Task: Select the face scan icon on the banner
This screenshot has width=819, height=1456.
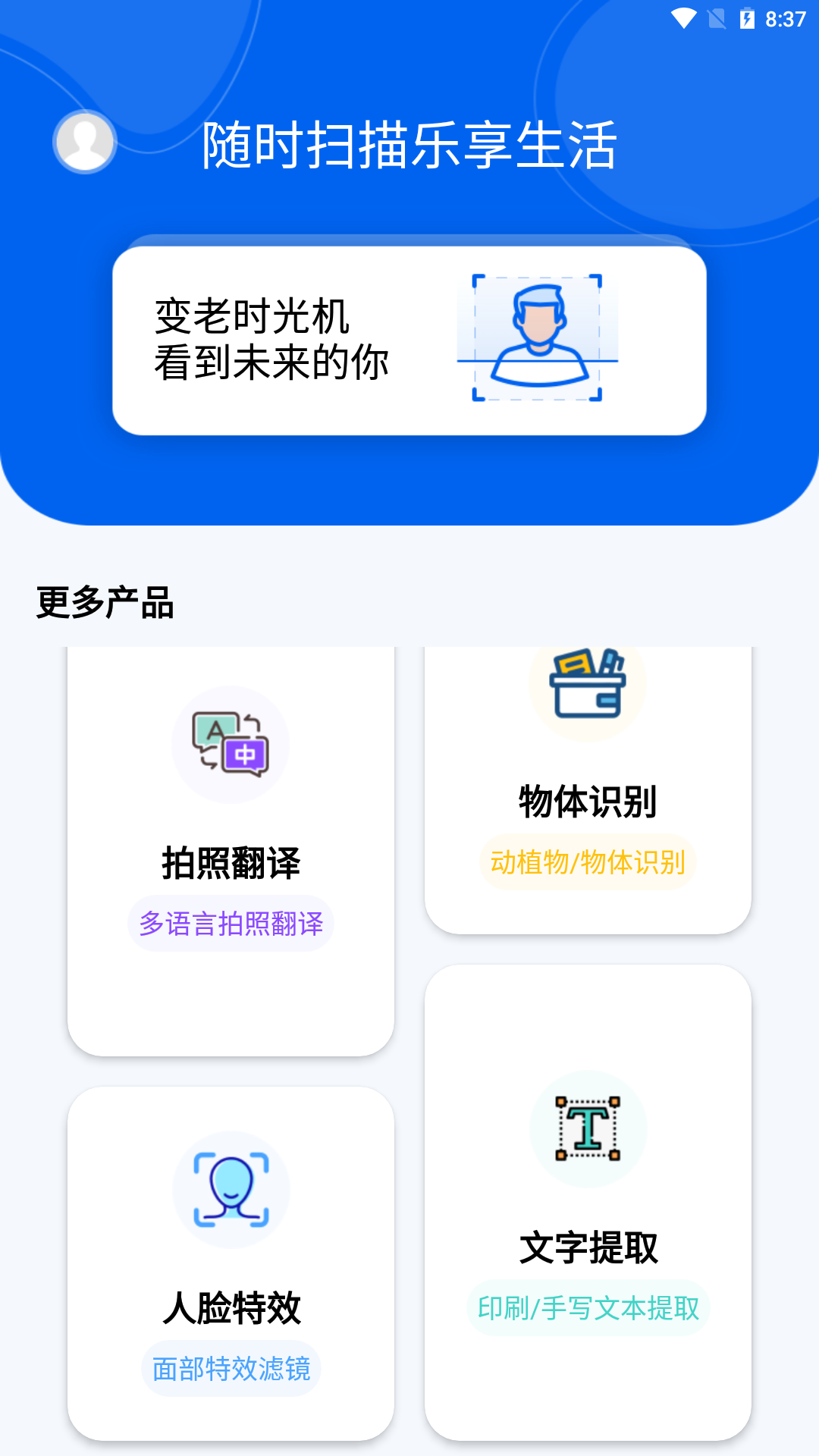Action: click(x=537, y=338)
